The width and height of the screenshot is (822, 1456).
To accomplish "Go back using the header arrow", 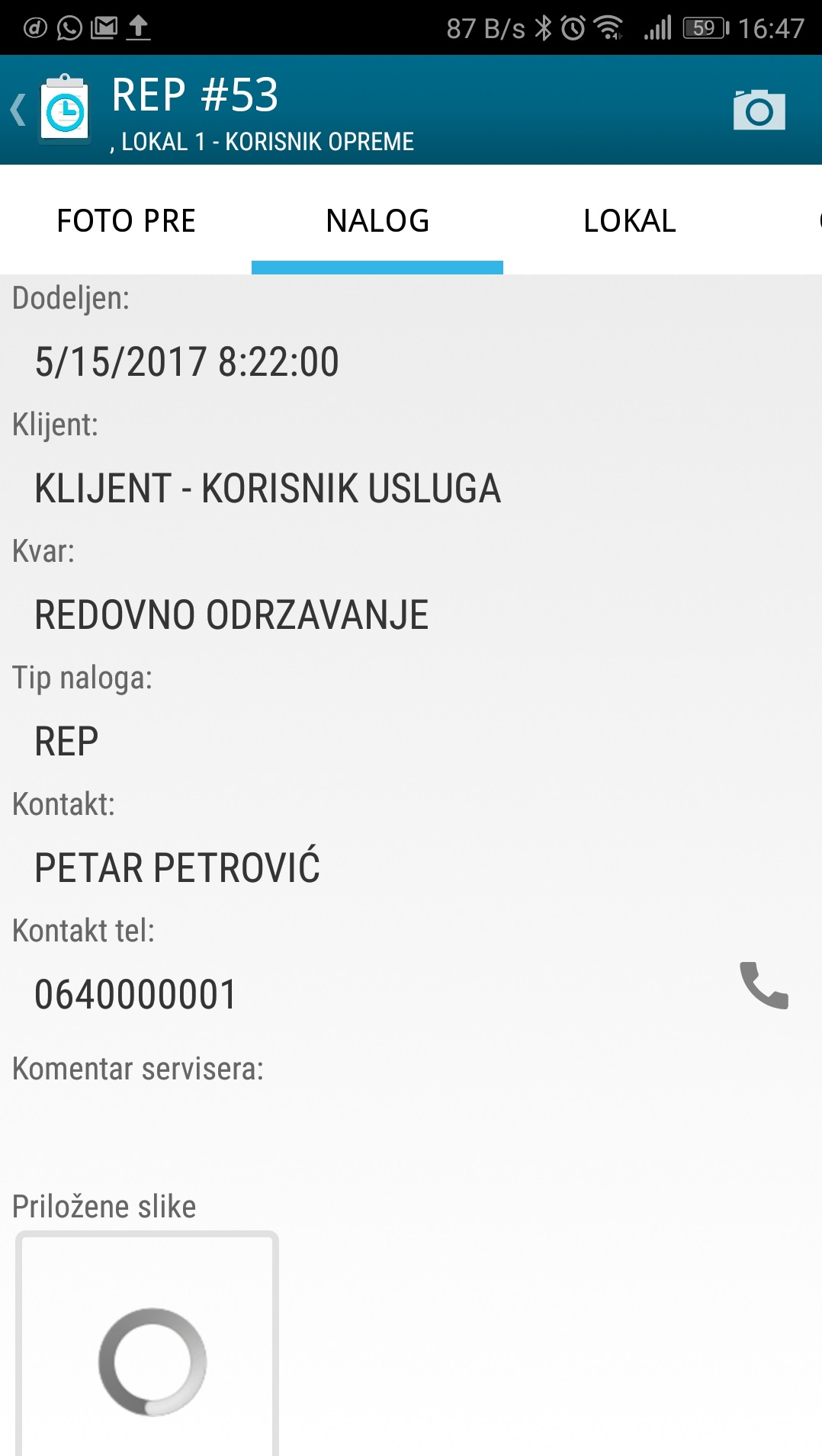I will [18, 110].
